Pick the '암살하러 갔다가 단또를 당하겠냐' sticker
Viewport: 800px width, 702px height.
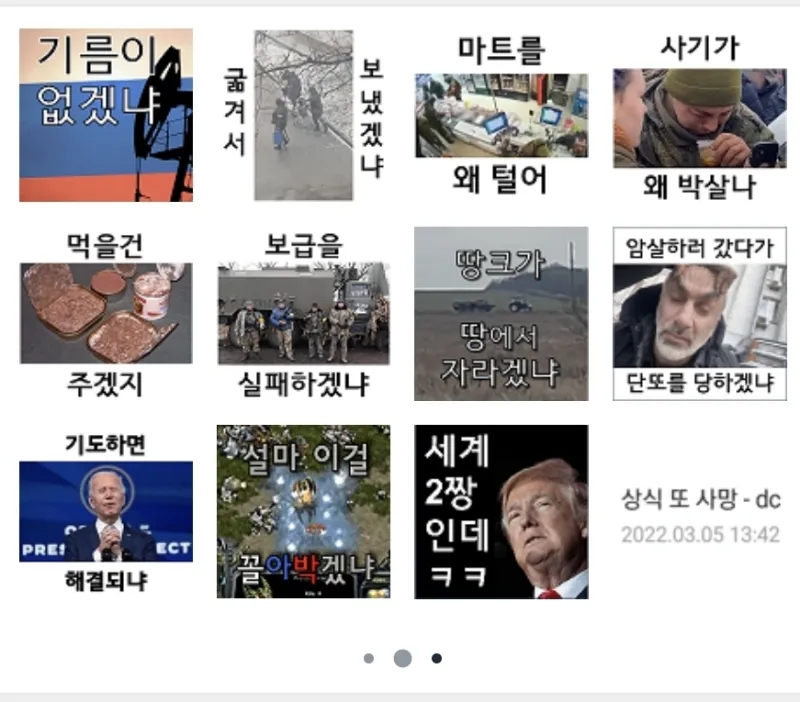pos(699,313)
